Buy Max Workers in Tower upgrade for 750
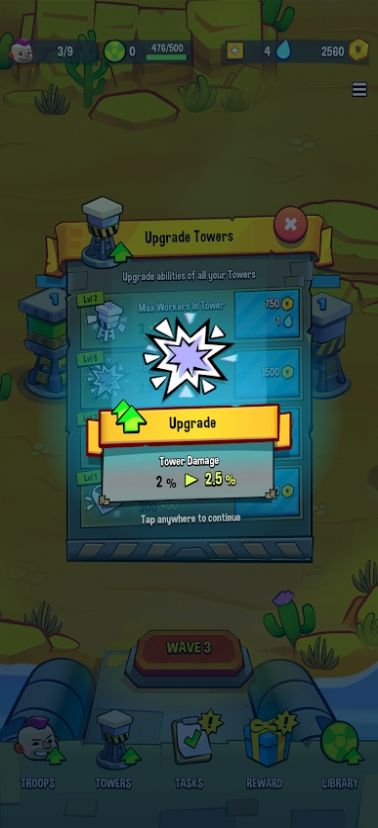Screen dimensions: 378x828 click(x=267, y=314)
